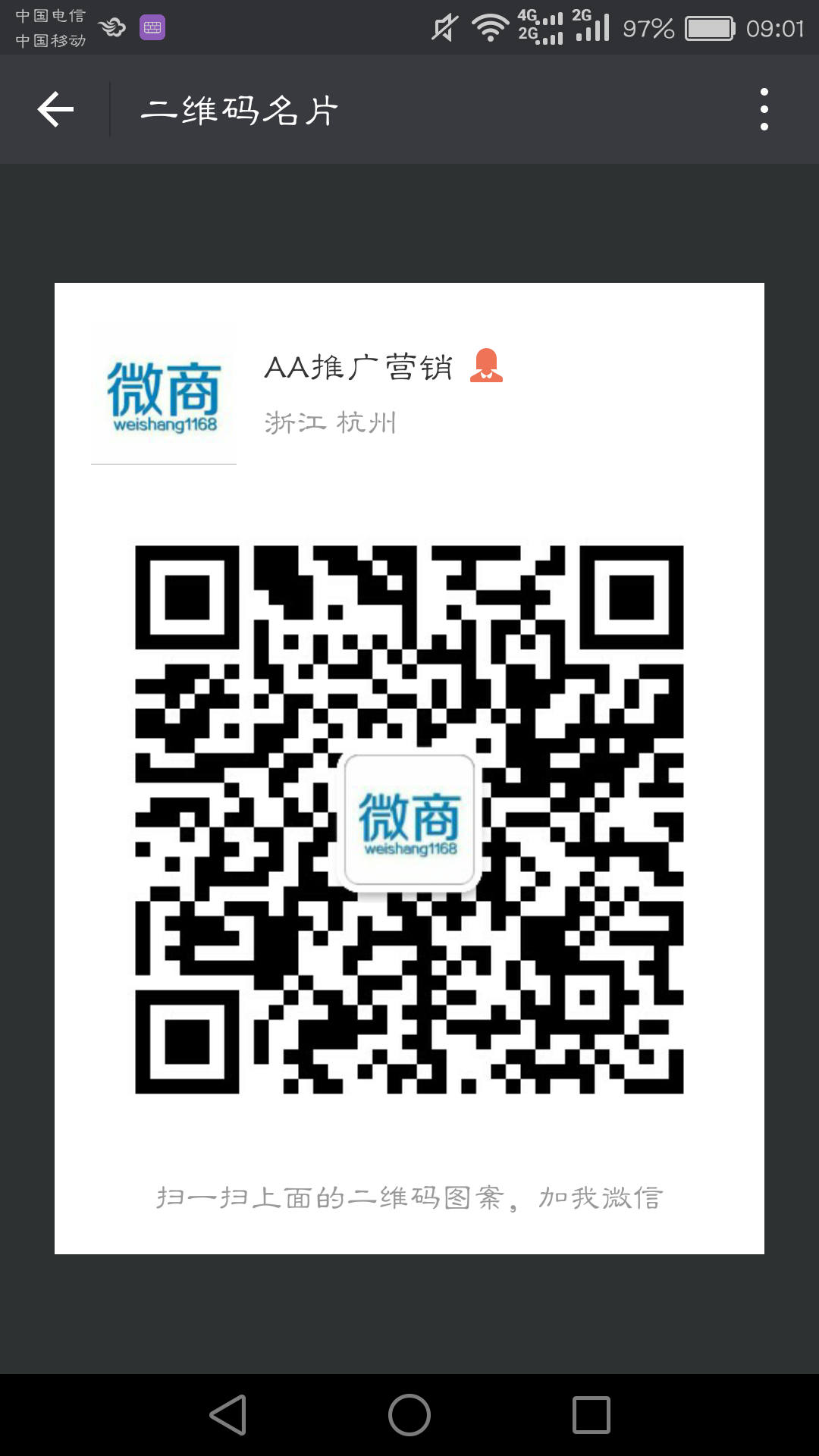Open the recent apps overview

click(591, 1415)
